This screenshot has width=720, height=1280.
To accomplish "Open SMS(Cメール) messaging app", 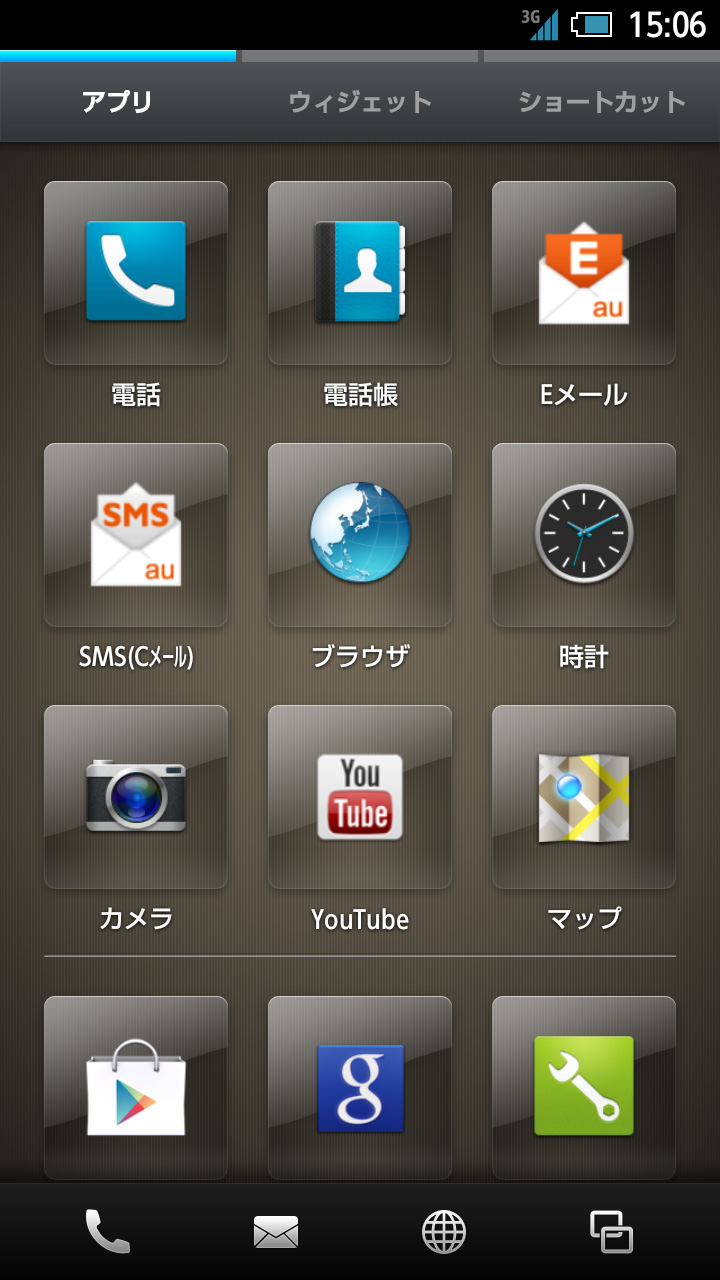I will (136, 535).
